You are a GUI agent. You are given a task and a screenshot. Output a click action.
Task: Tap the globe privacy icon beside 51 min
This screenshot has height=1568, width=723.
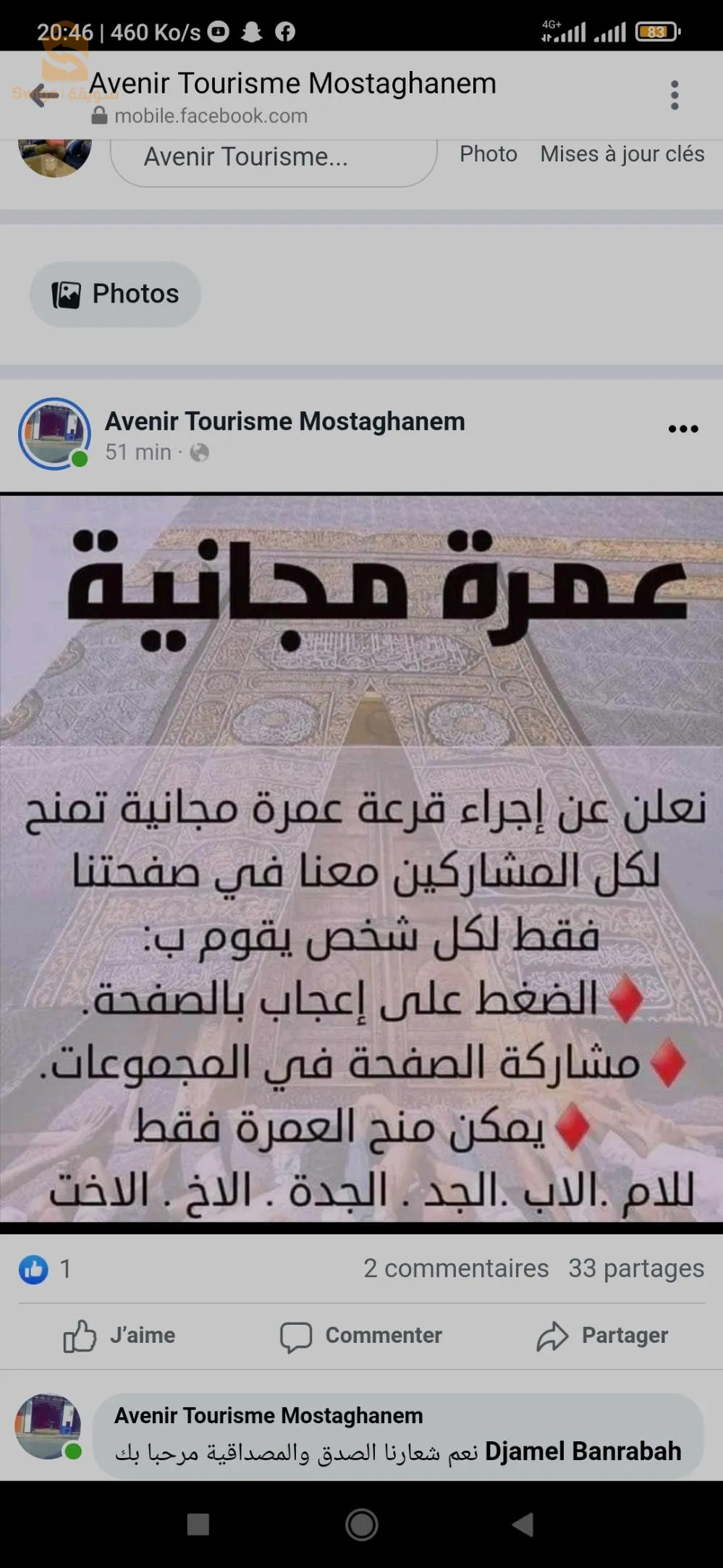click(x=200, y=452)
